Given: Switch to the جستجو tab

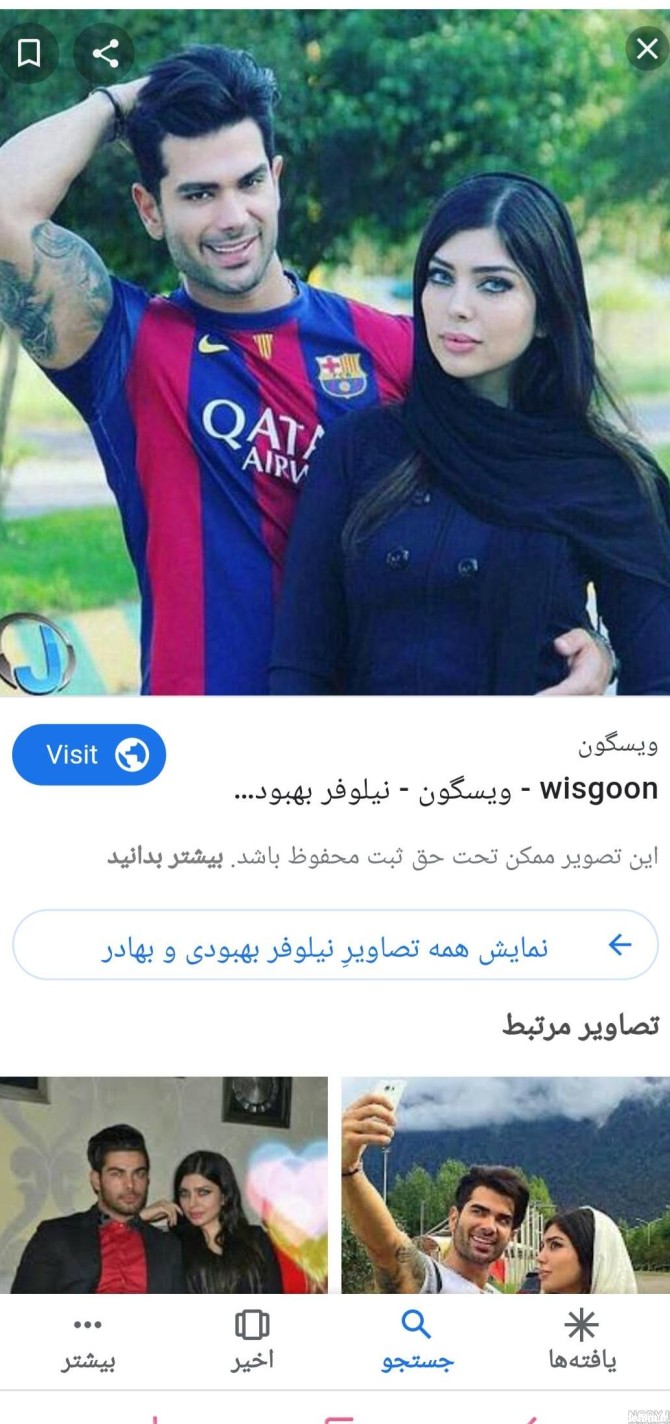Looking at the screenshot, I should coord(417,1340).
